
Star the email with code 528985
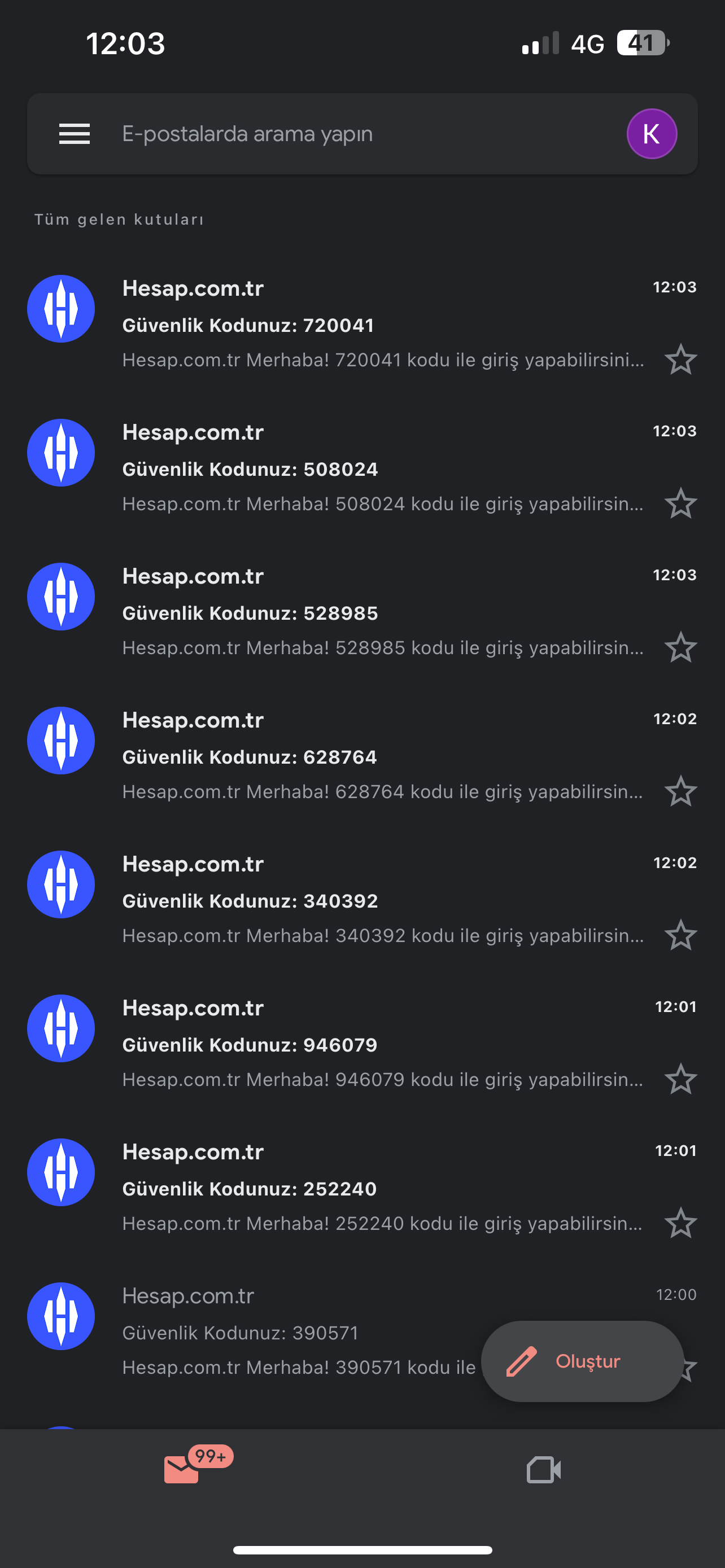click(x=680, y=647)
